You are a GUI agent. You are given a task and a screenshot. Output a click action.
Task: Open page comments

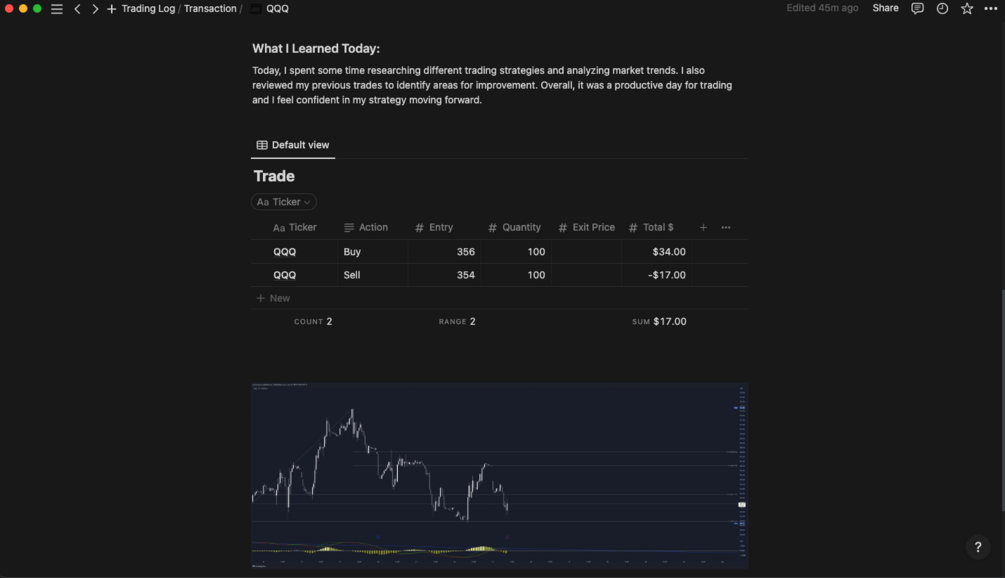[917, 8]
